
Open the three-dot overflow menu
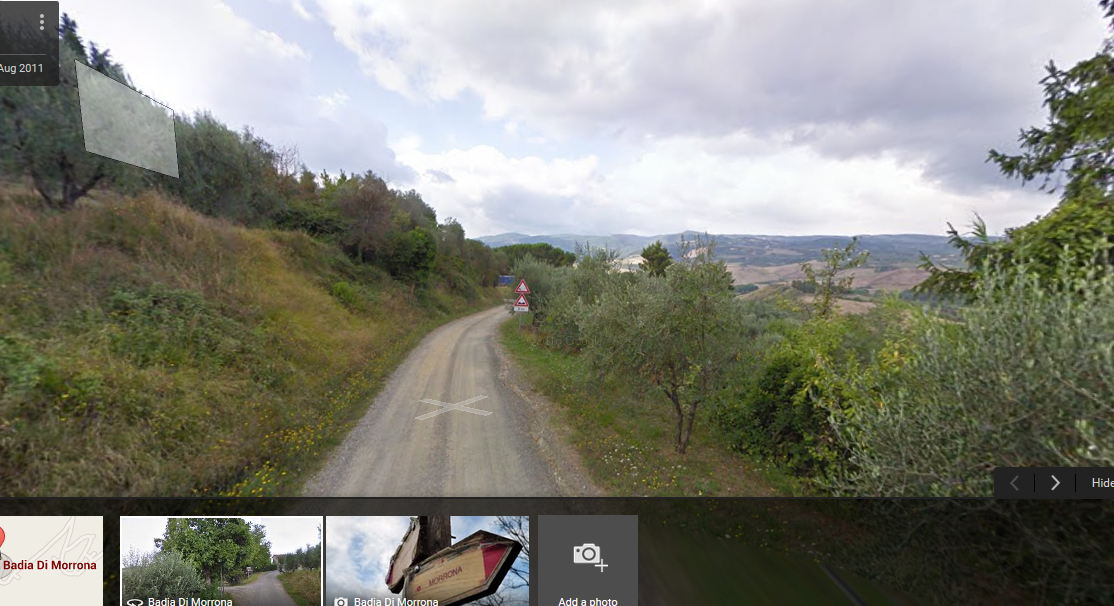pos(41,22)
